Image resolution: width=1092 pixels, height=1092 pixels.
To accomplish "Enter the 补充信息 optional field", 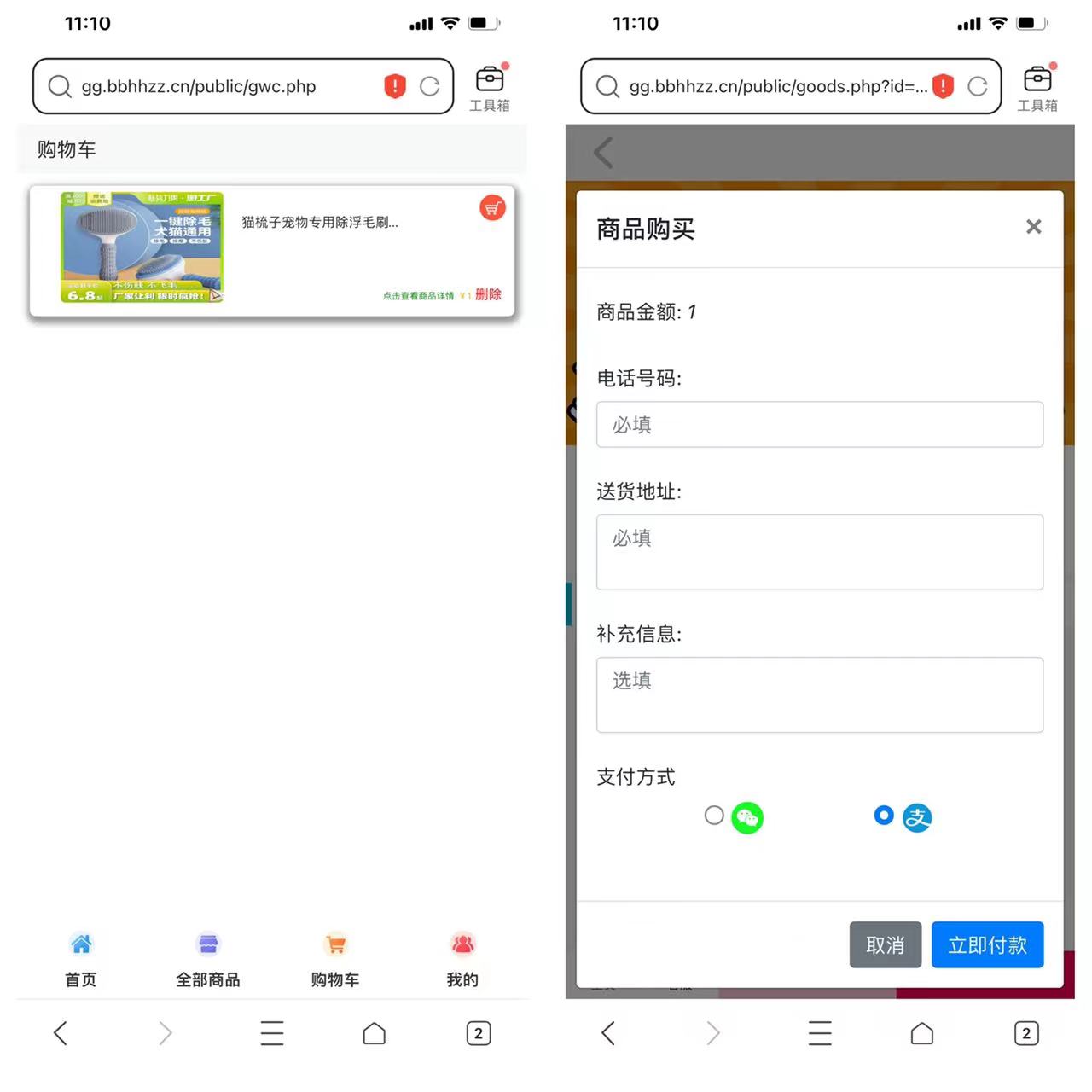I will click(x=819, y=694).
